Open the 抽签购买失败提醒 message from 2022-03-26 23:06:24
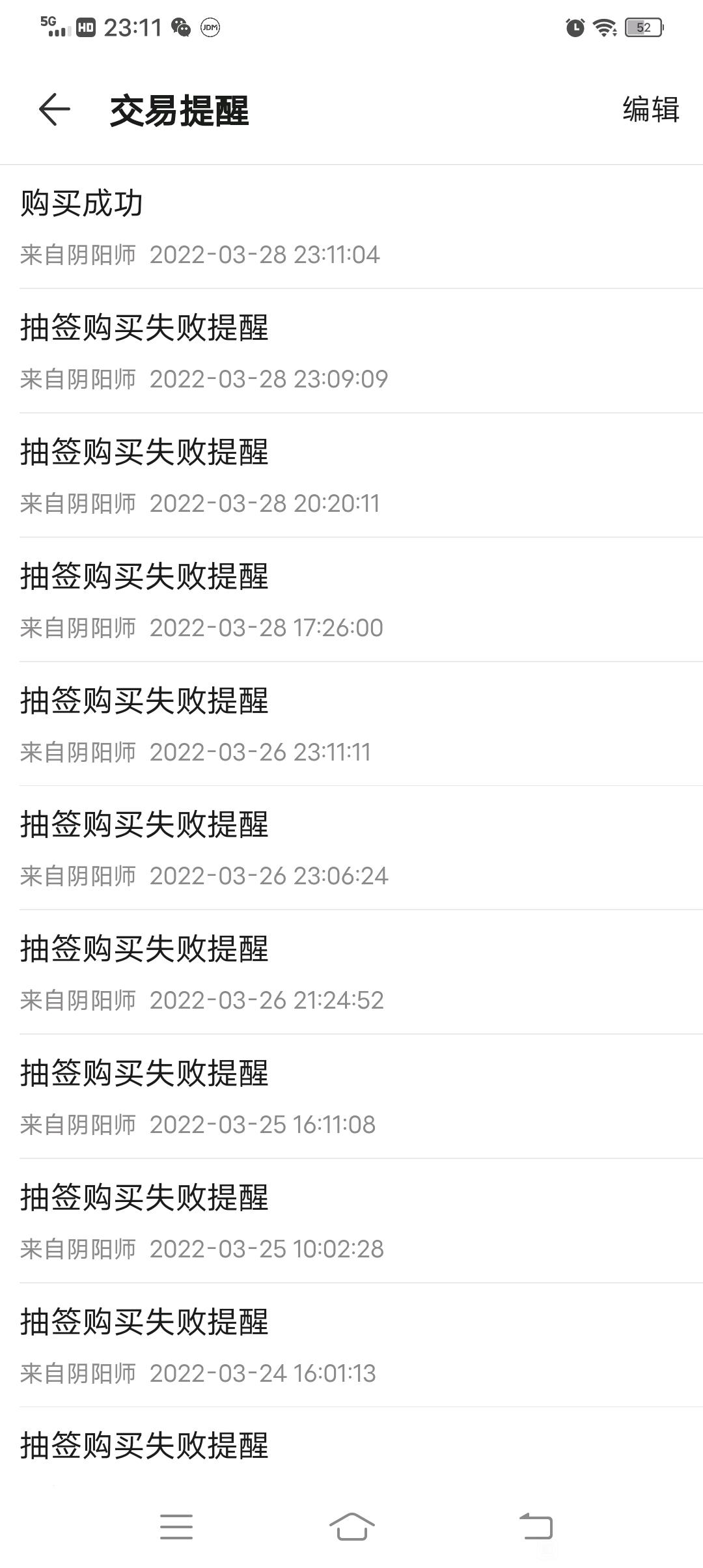Viewport: 703px width, 1568px height. tap(351, 848)
